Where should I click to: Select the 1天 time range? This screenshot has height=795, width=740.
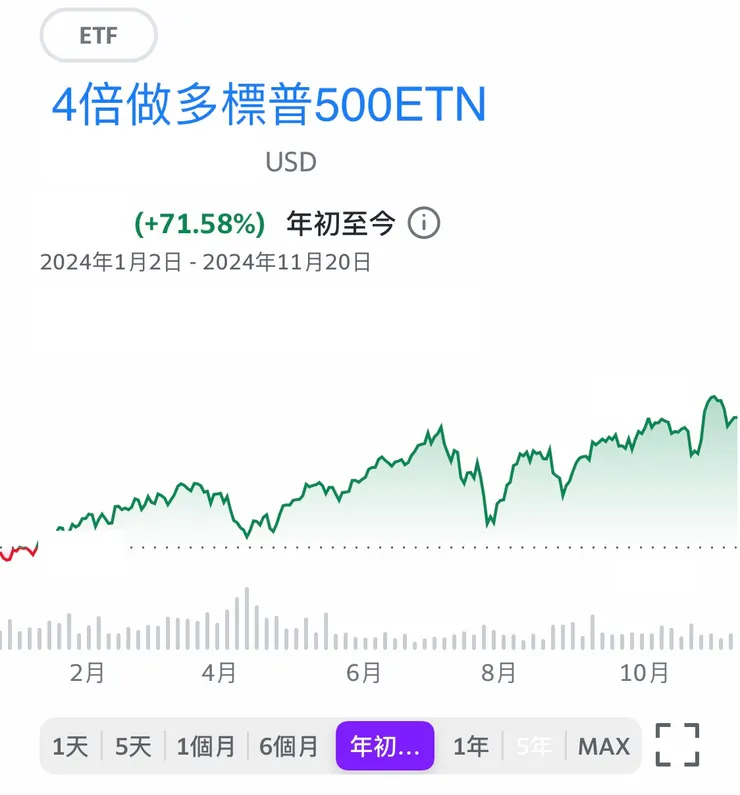pyautogui.click(x=68, y=745)
